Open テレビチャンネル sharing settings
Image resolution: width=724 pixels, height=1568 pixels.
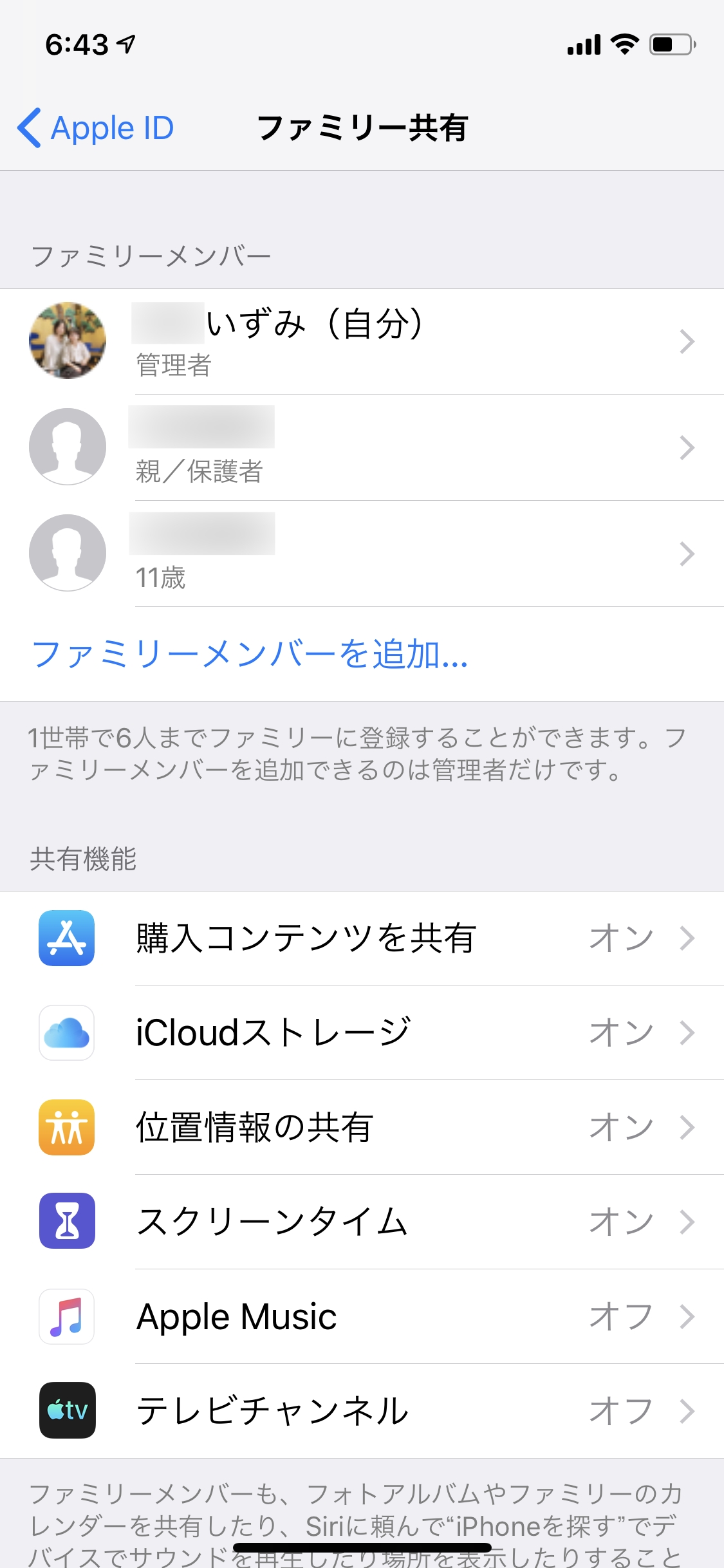pyautogui.click(x=362, y=1411)
